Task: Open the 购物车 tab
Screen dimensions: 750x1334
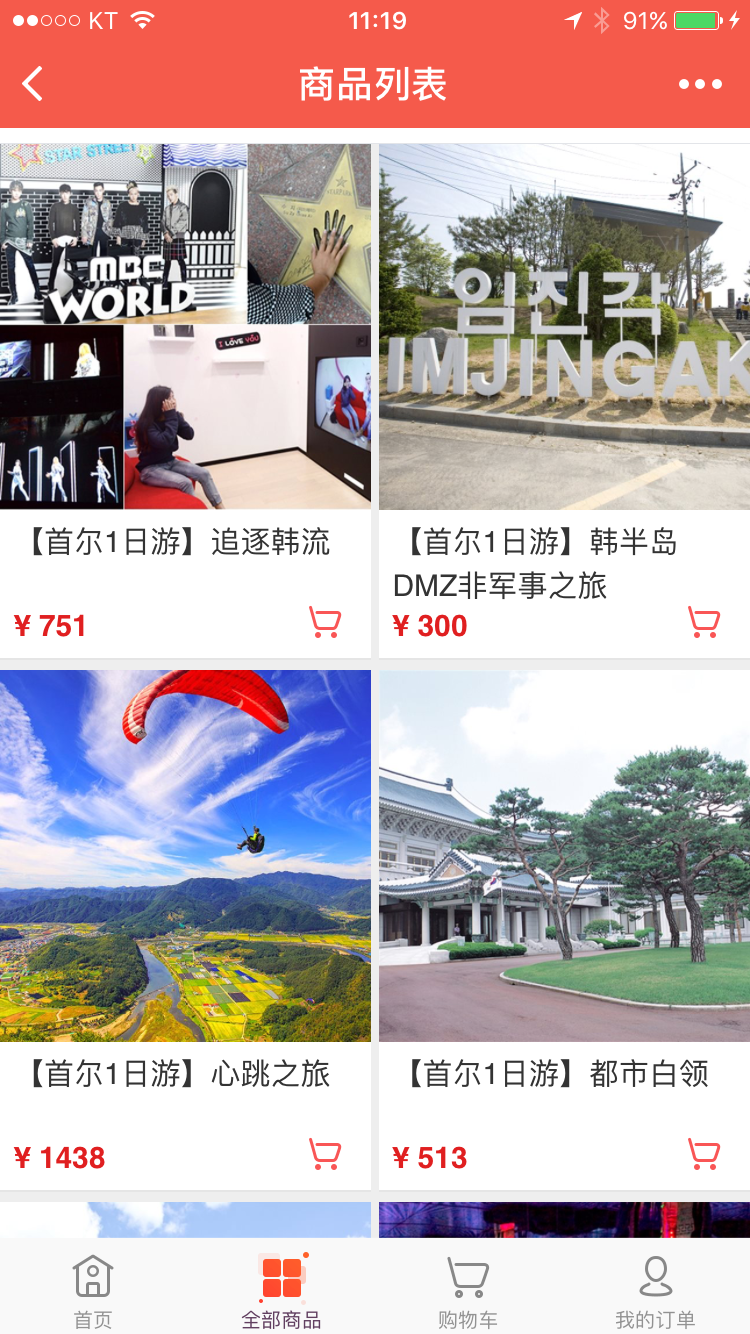Action: (x=467, y=1290)
